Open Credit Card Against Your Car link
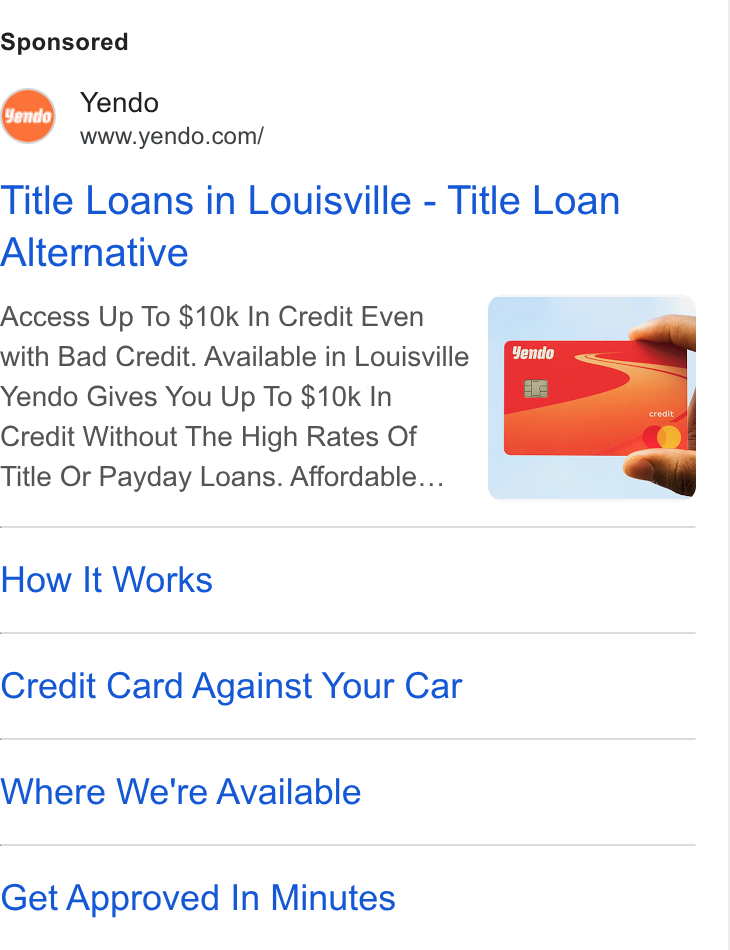 click(231, 686)
